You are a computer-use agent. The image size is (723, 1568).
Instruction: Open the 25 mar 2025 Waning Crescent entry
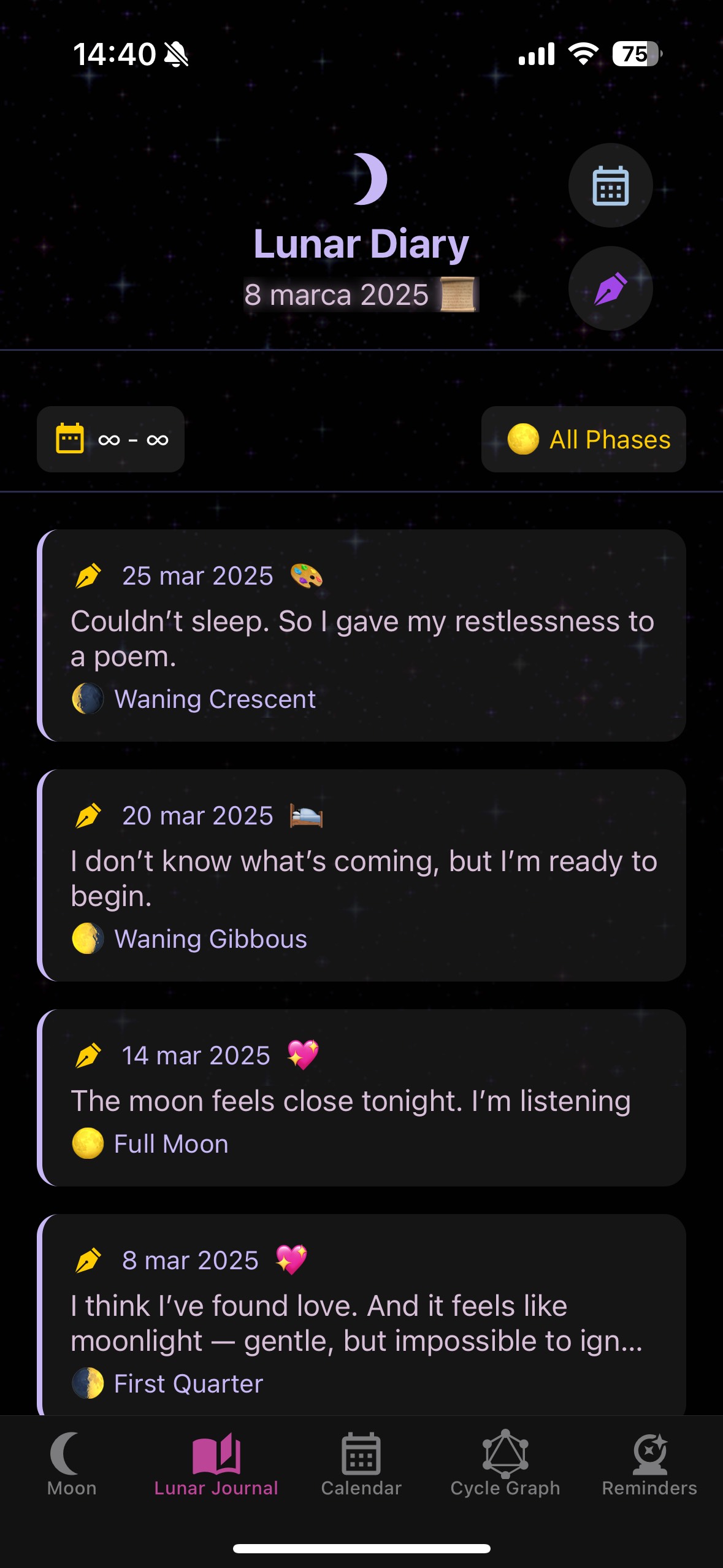pyautogui.click(x=362, y=636)
